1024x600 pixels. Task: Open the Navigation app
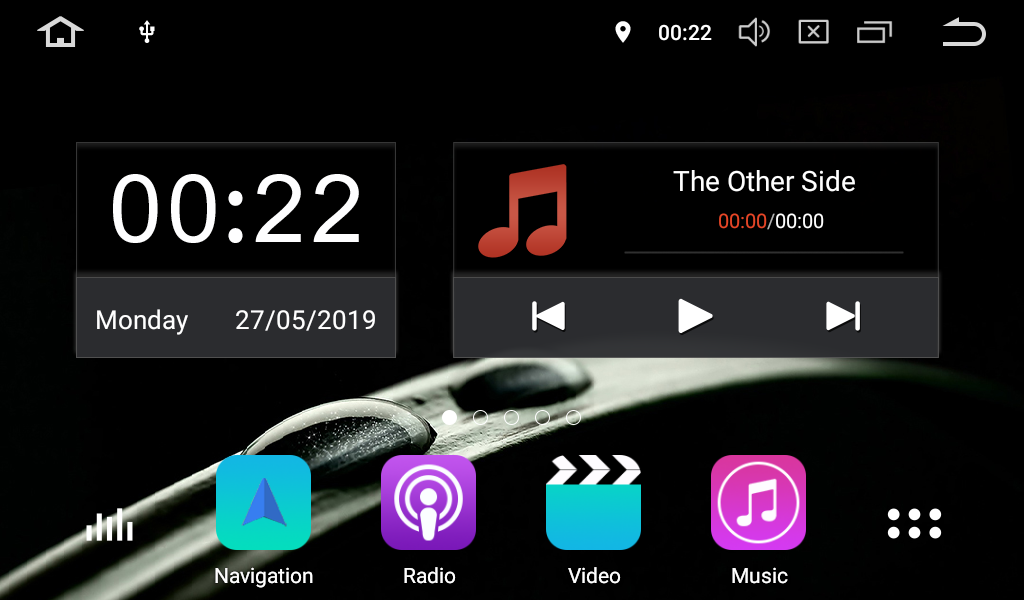tap(263, 503)
